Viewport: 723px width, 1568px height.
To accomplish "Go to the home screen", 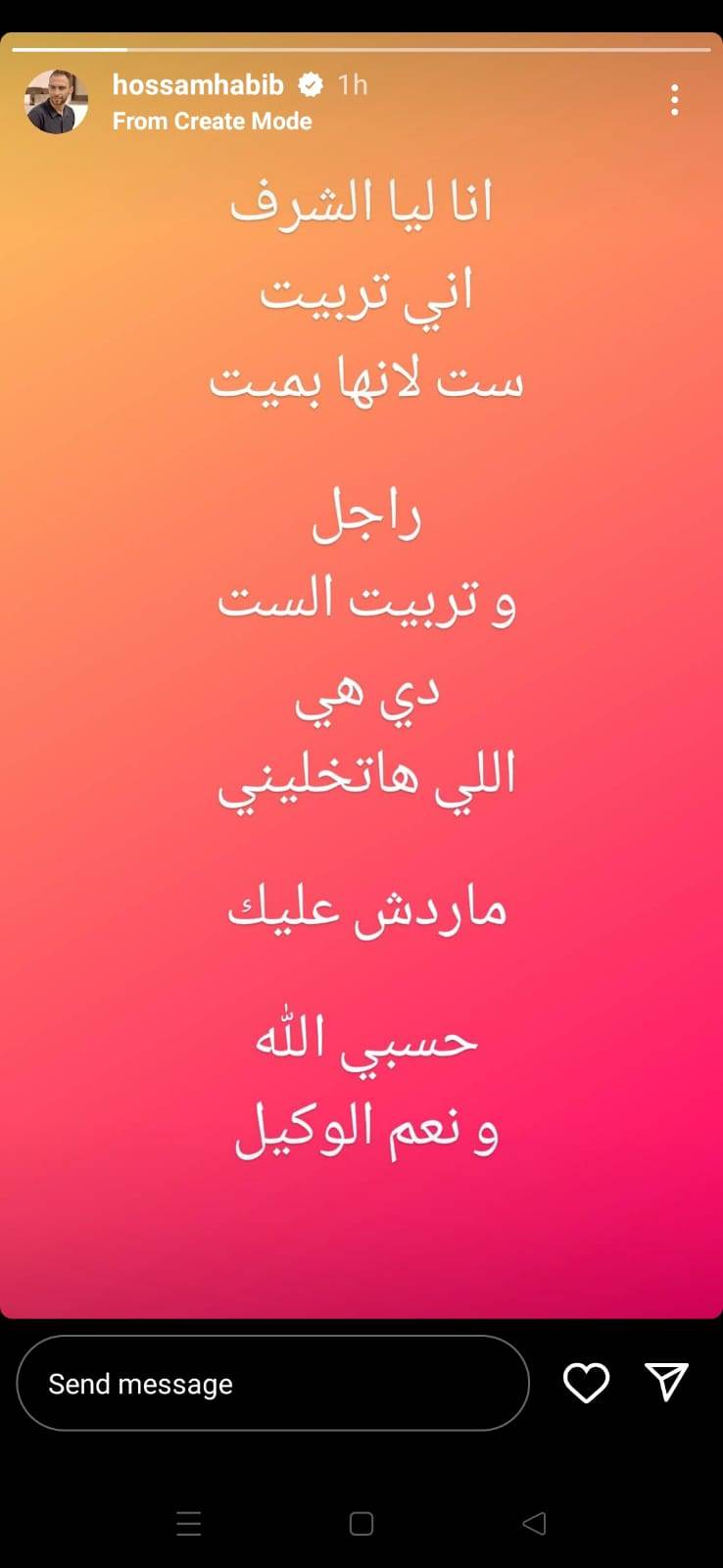I will tap(361, 1523).
